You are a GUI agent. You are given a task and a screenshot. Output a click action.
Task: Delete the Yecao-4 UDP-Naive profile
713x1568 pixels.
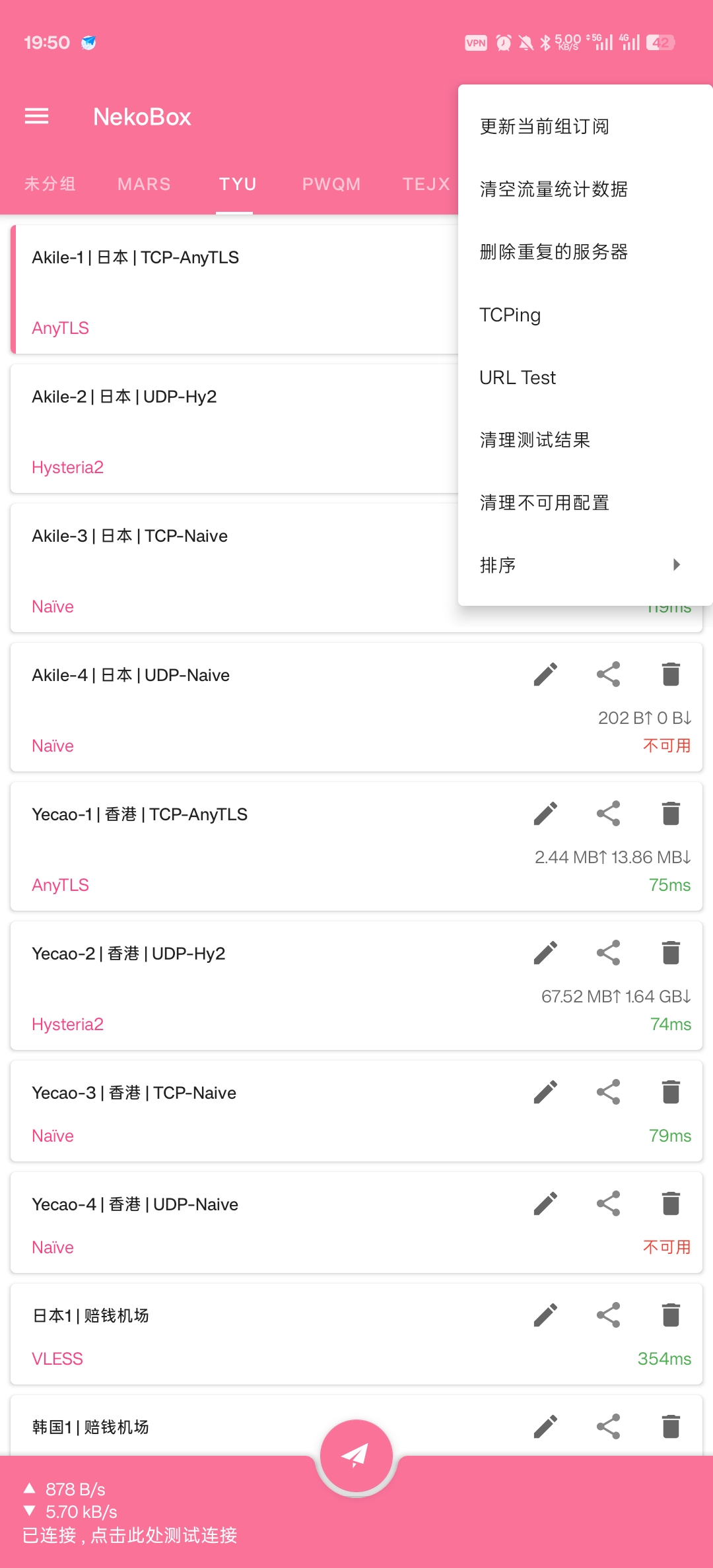click(x=671, y=1204)
